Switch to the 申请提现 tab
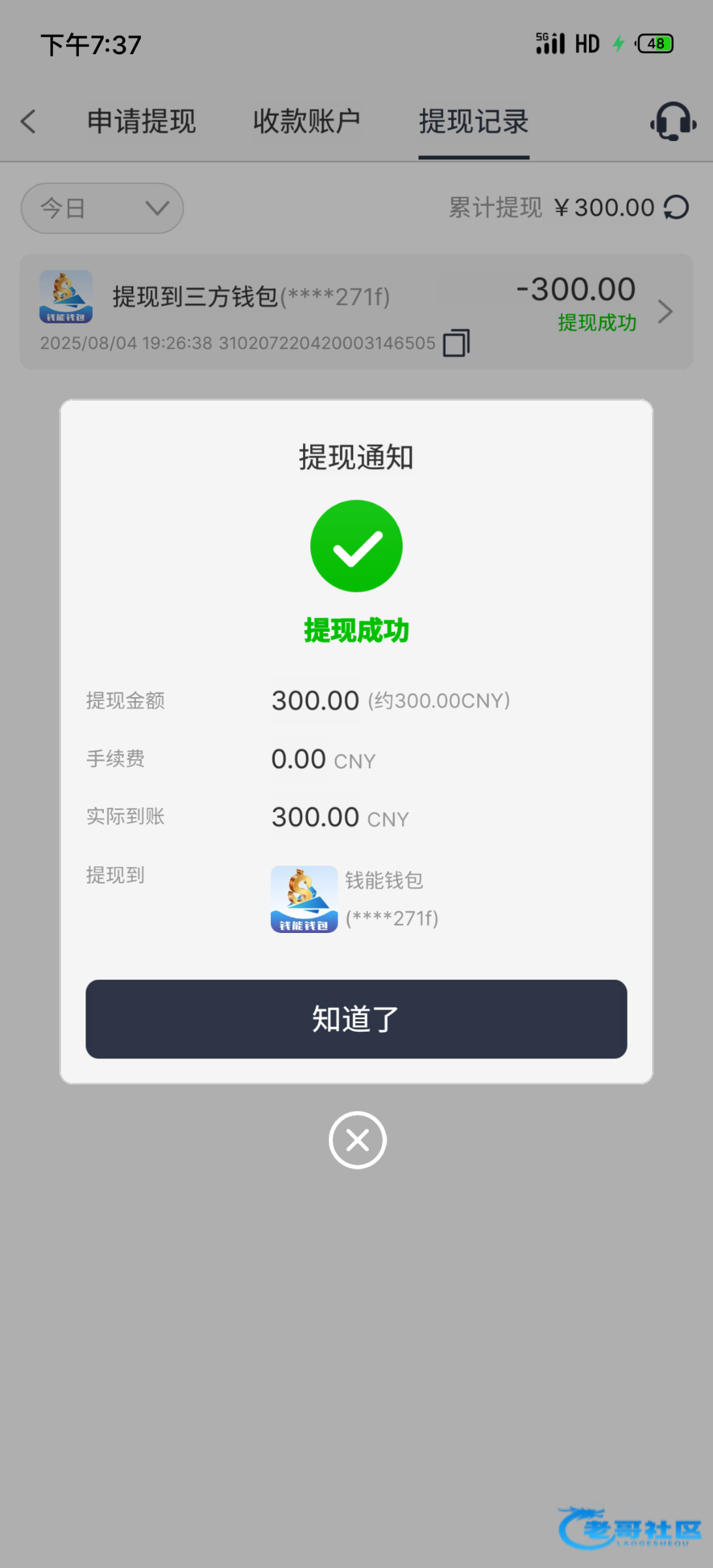Viewport: 713px width, 1568px height. 142,122
